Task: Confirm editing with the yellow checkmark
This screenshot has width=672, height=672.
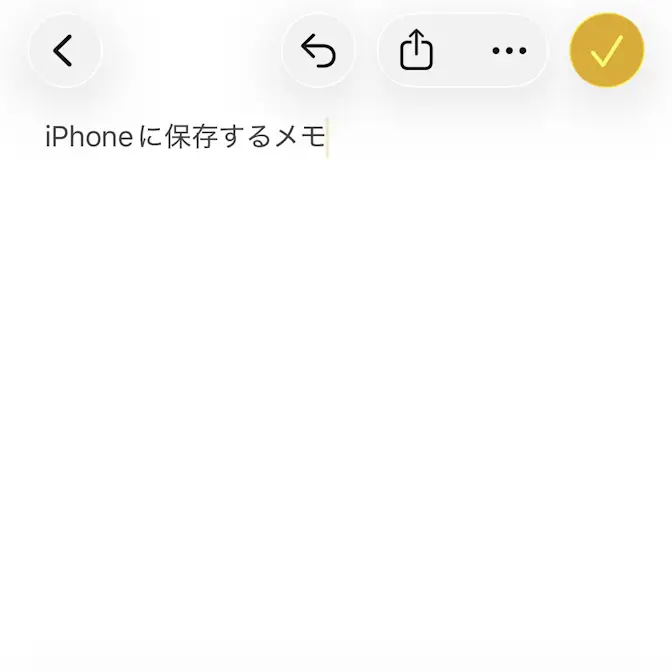Action: (606, 51)
